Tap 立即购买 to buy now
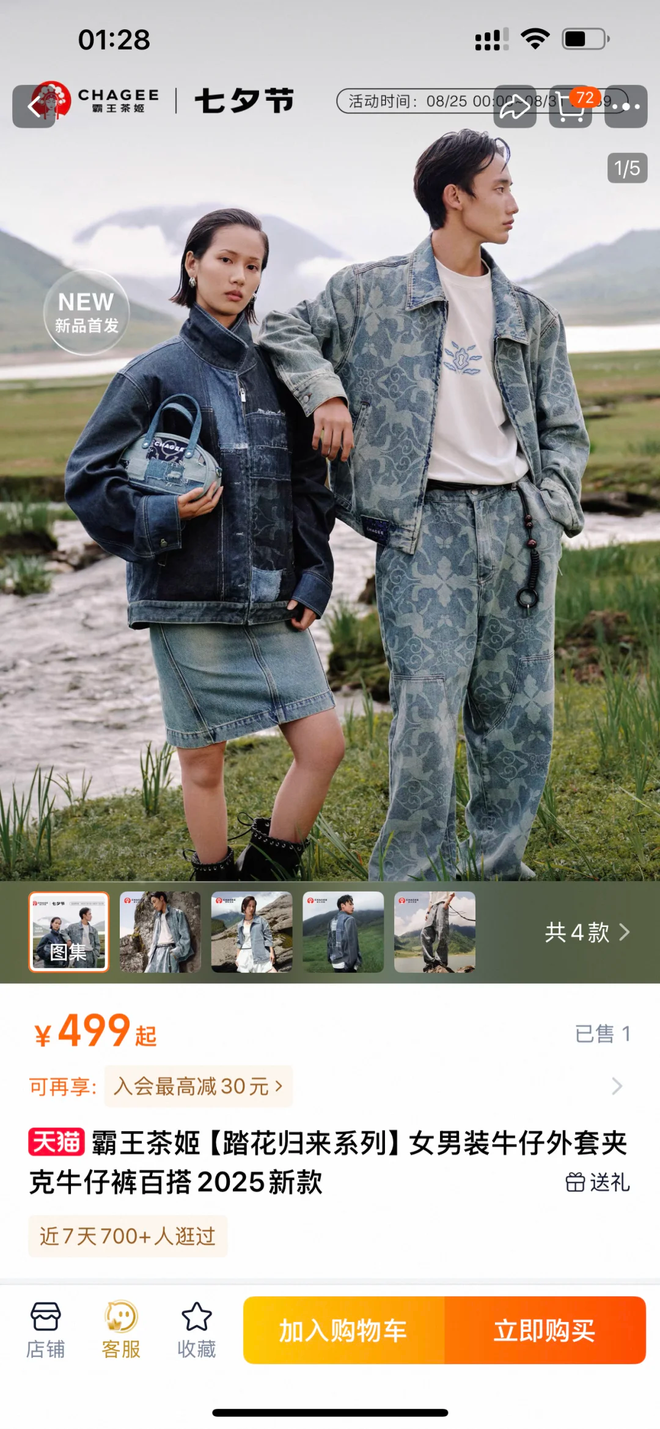The height and width of the screenshot is (1429, 660). 545,1330
